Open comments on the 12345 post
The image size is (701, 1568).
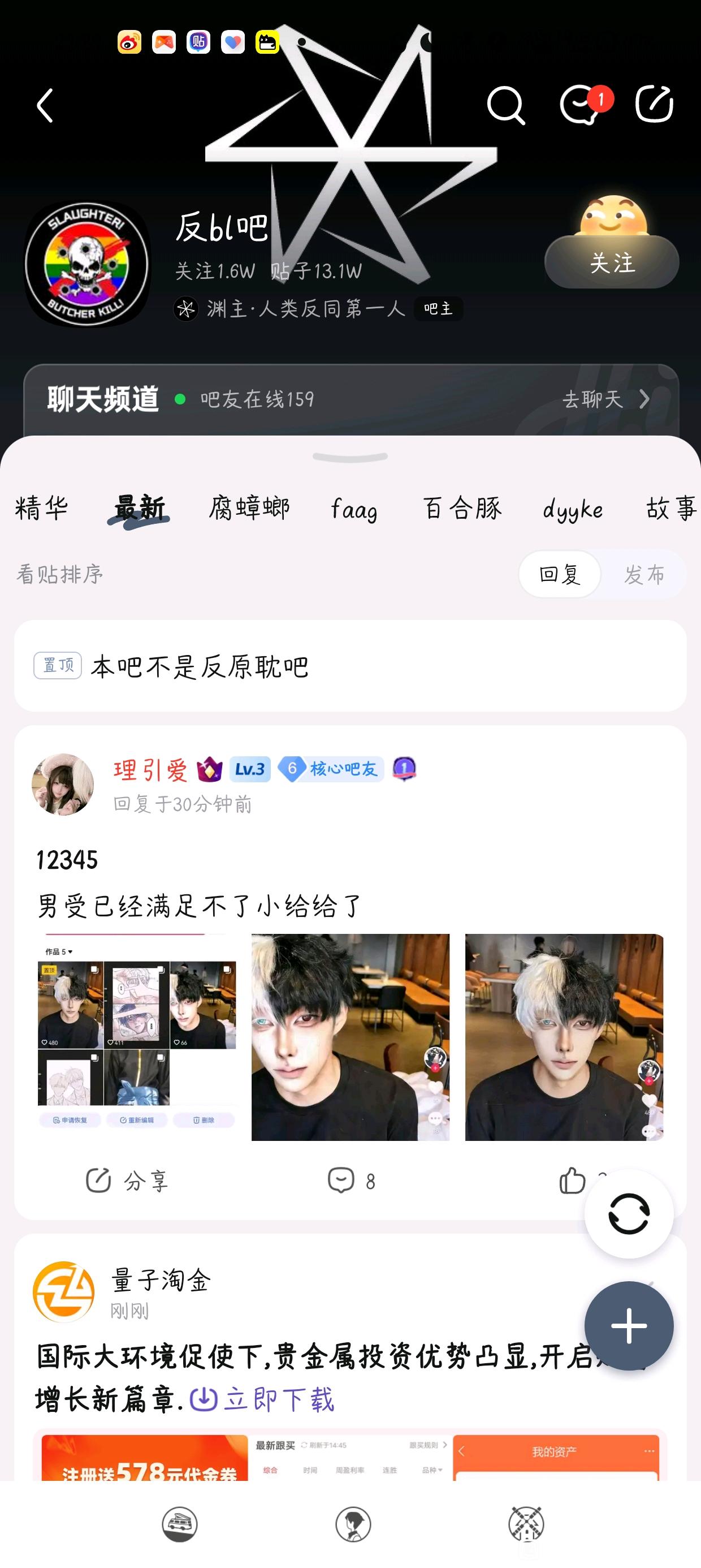(x=350, y=1181)
